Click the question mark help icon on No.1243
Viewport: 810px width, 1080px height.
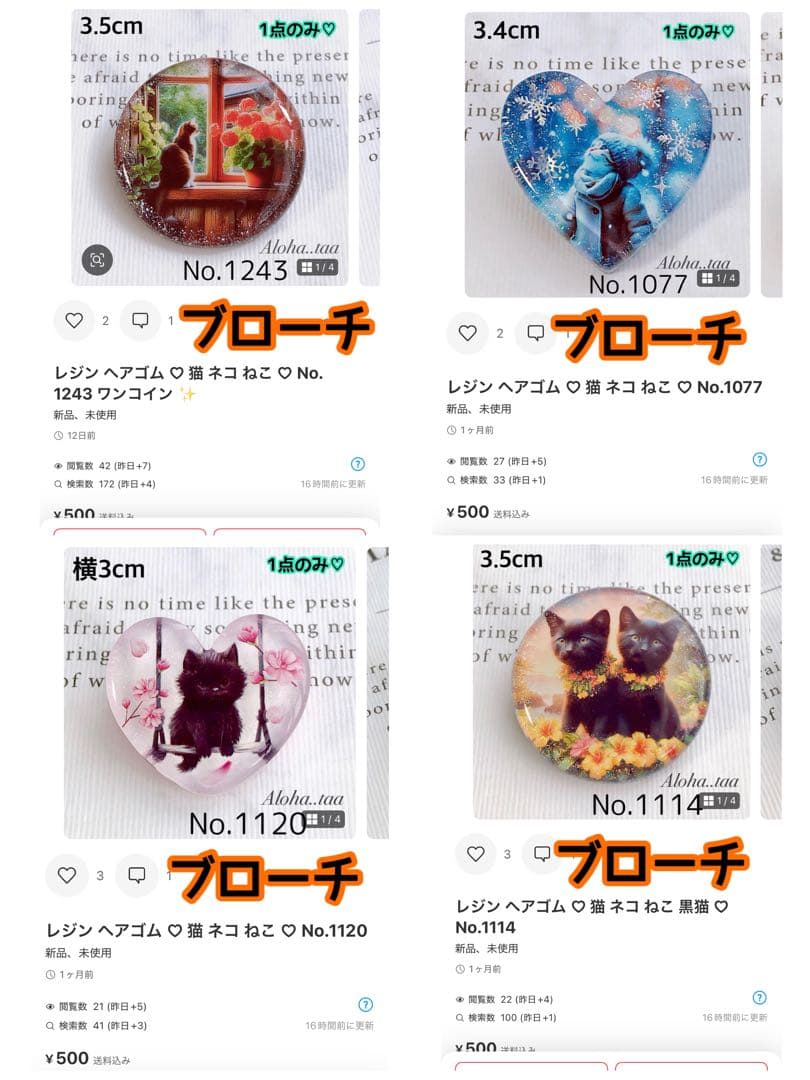[357, 462]
